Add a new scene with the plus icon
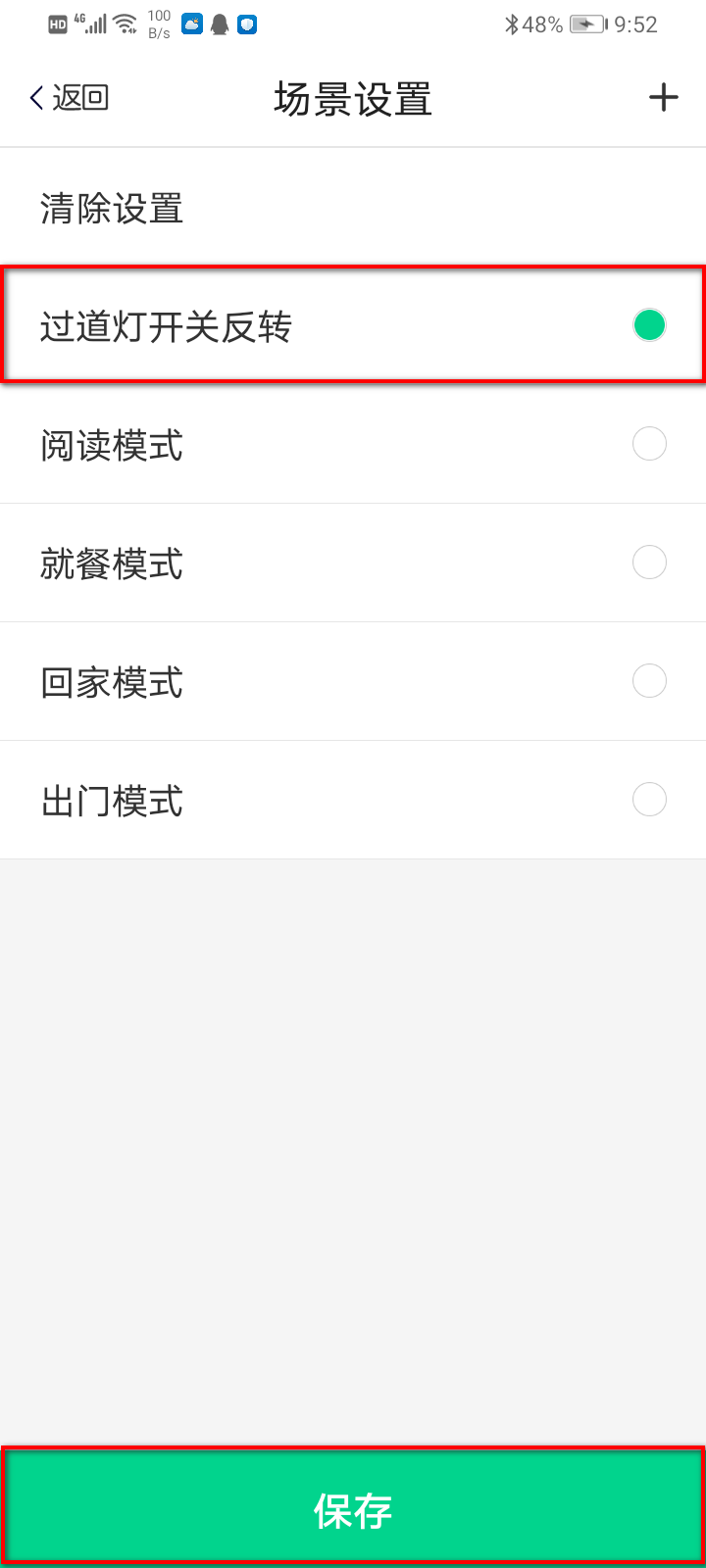 tap(664, 97)
